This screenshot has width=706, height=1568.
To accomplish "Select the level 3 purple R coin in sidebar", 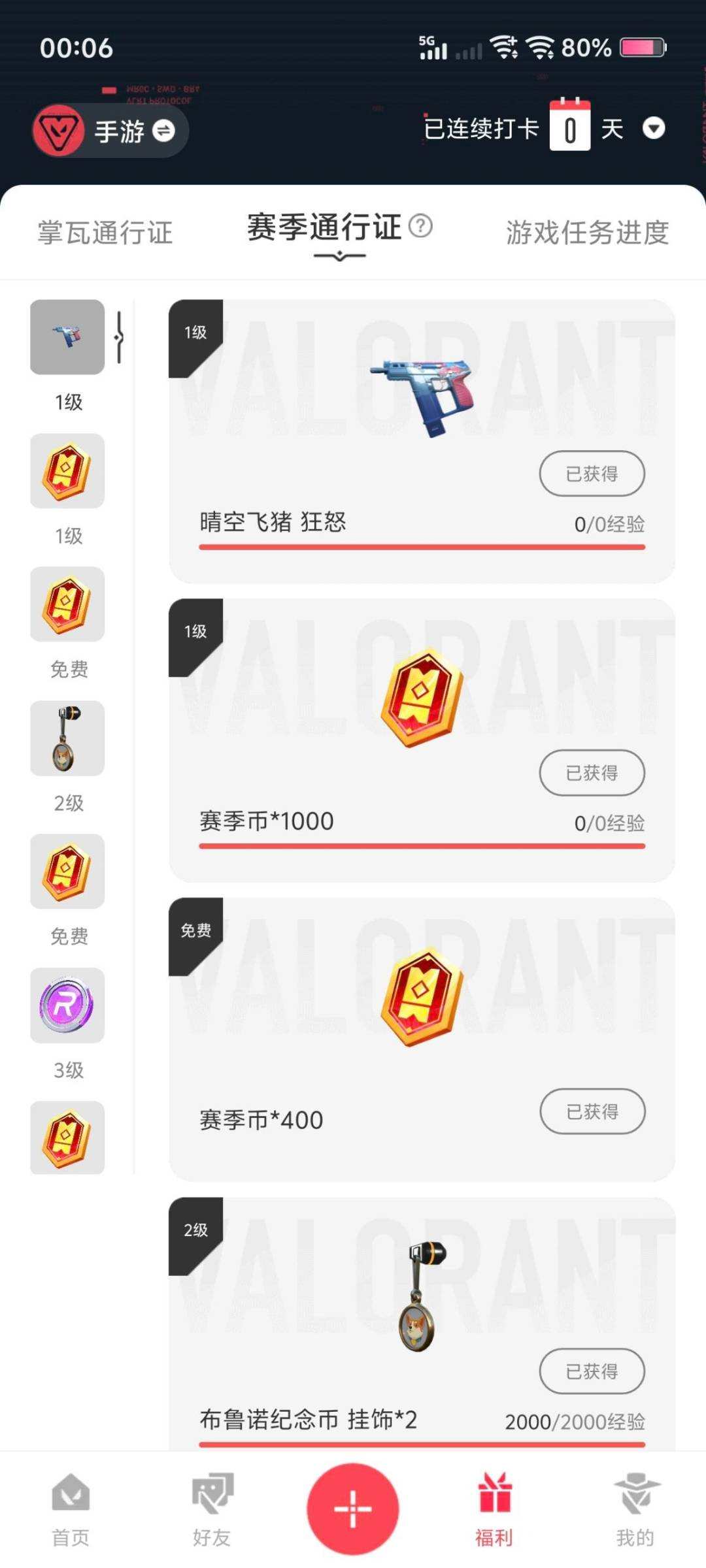I will 67,1006.
